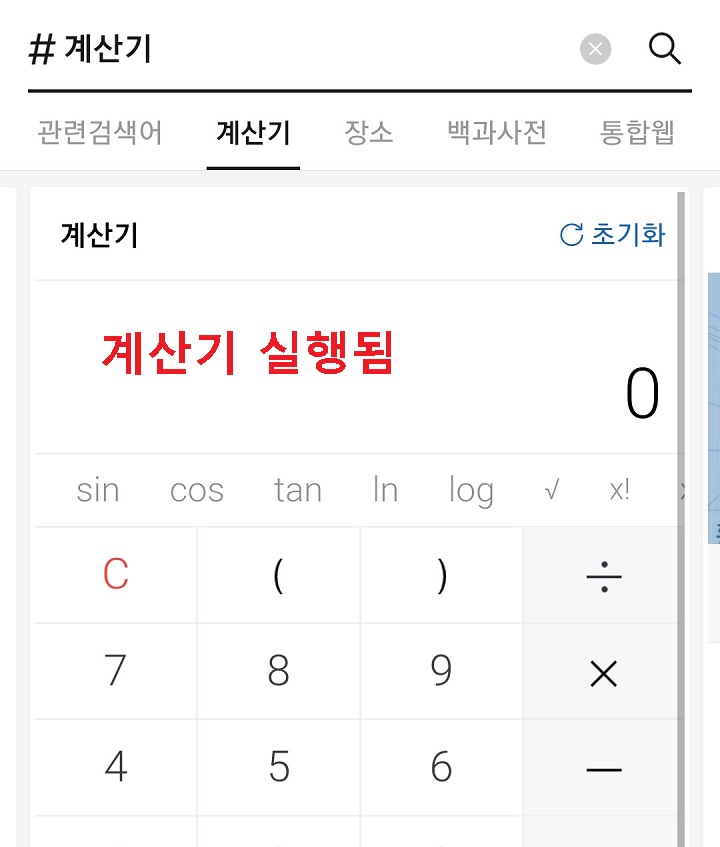The height and width of the screenshot is (847, 720).
Task: Clear the search field via the gray X icon
Action: [595, 49]
